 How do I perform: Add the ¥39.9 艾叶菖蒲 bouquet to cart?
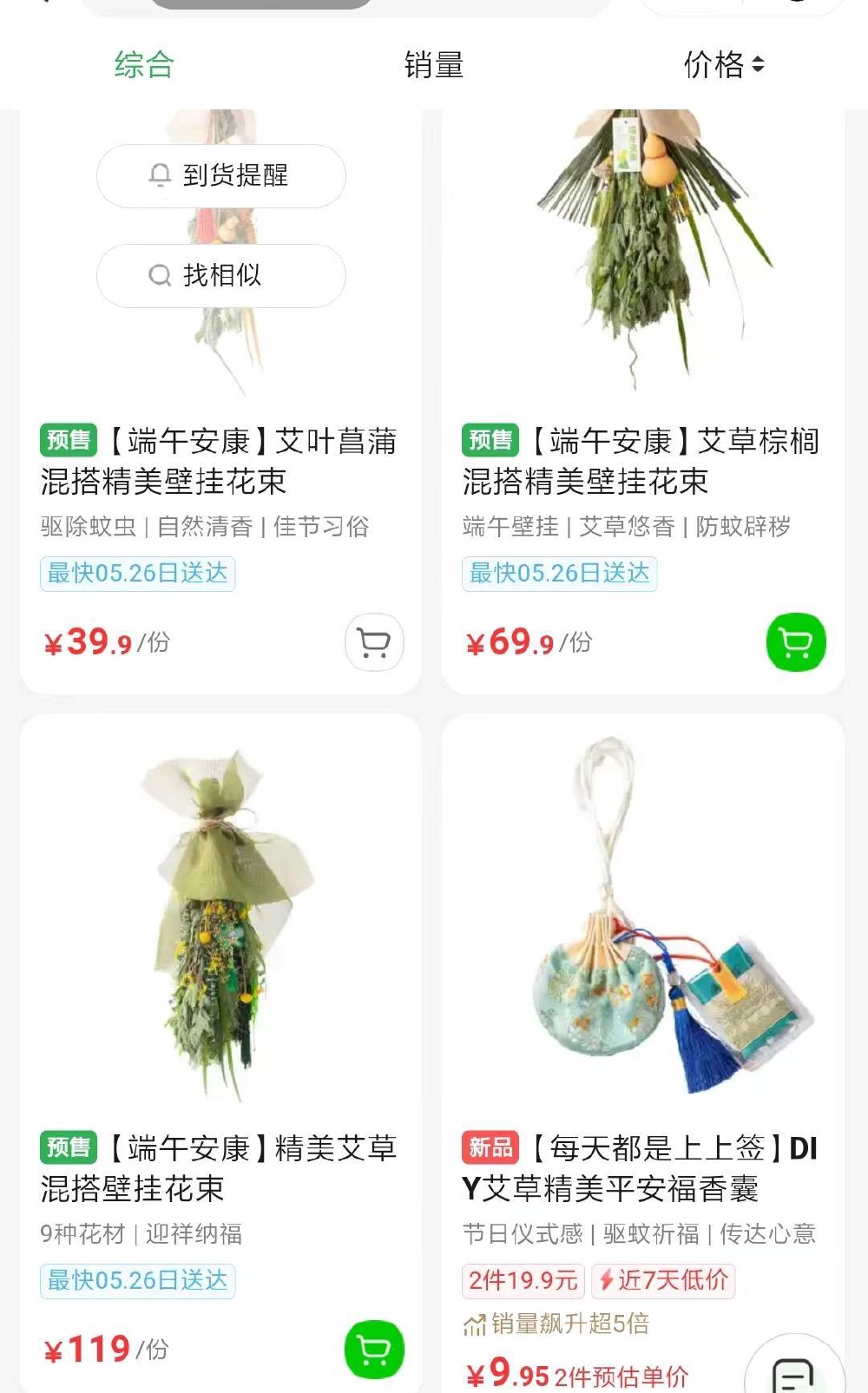click(375, 642)
